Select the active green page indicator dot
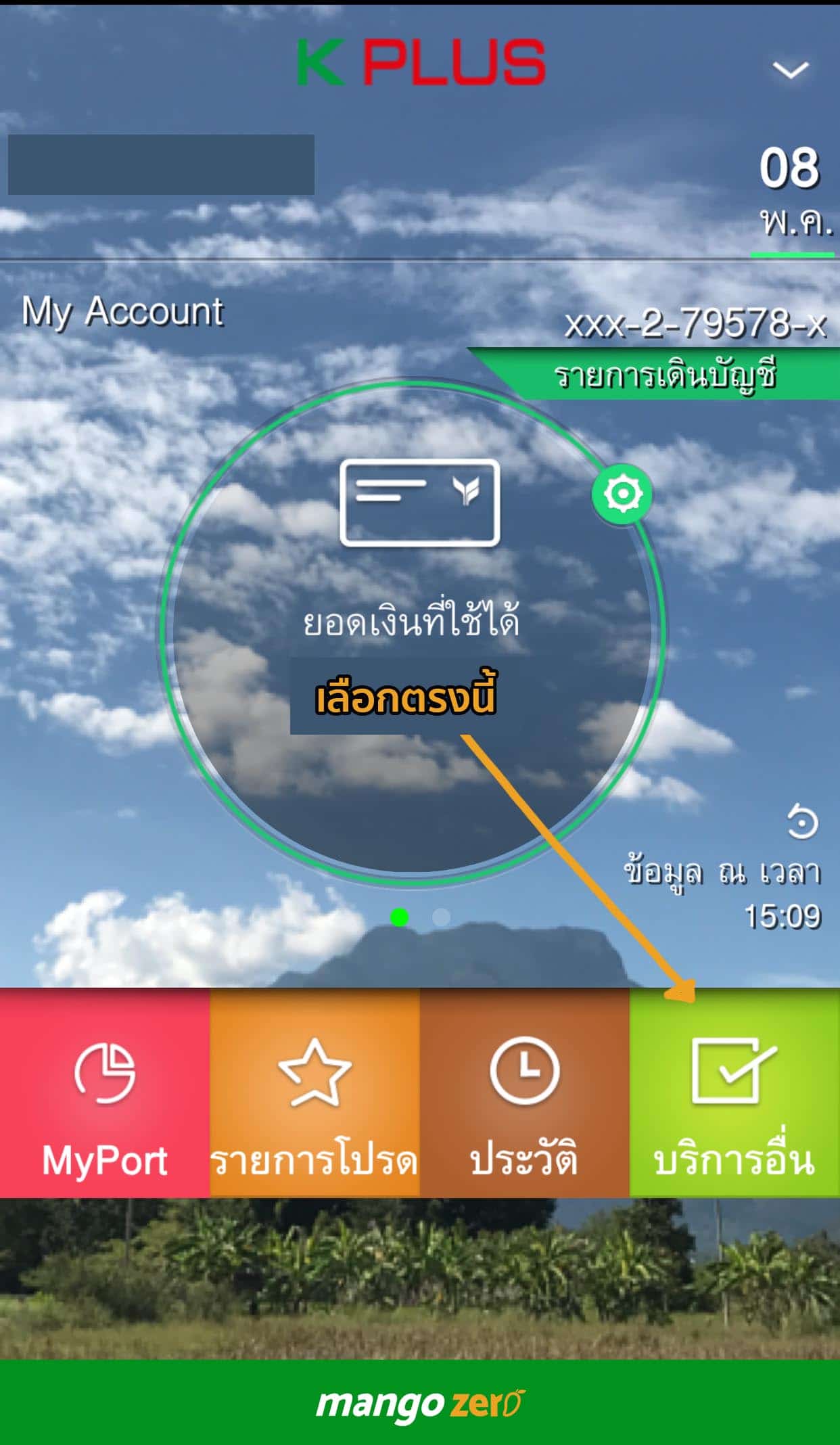 (x=399, y=917)
